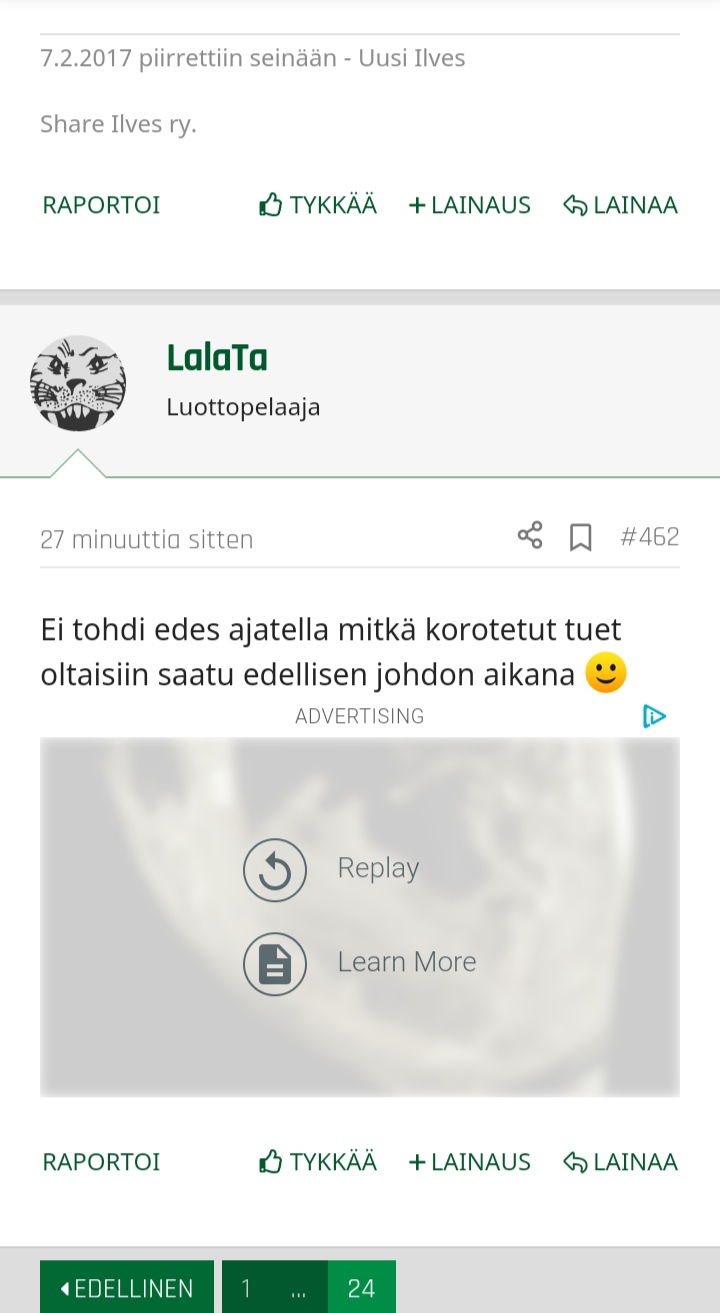Add LalaTa's post to multi-quote (+Lainaus)
This screenshot has width=720, height=1313.
469,1162
